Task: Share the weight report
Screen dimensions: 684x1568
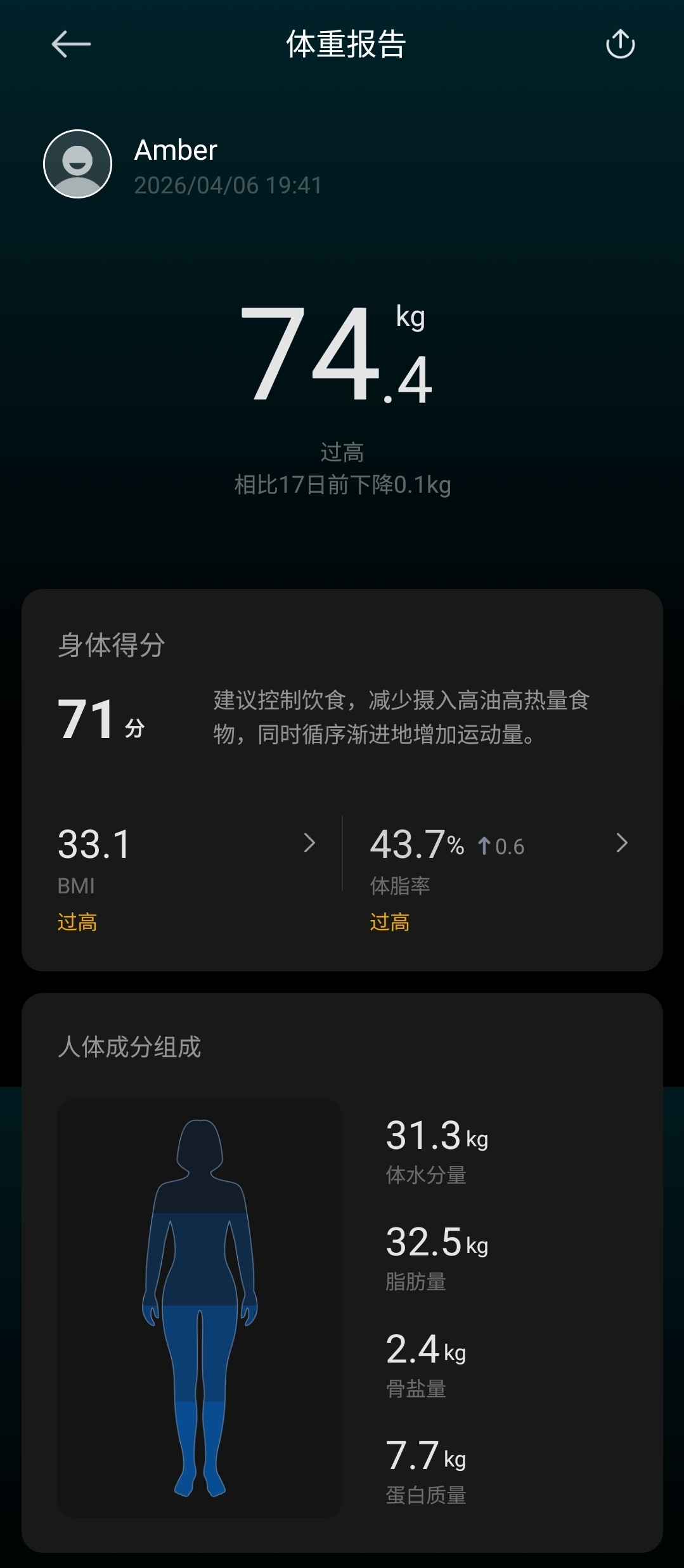Action: click(620, 44)
